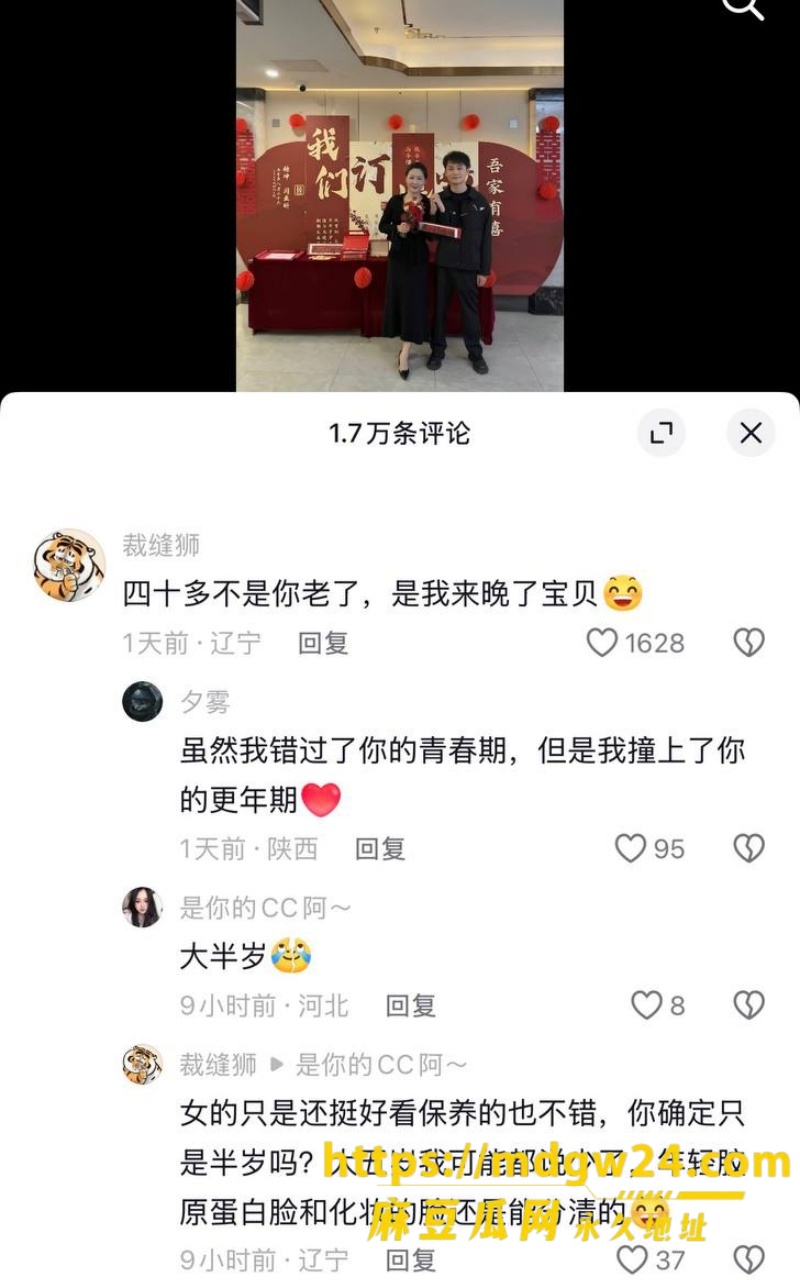Dislike 裁缝狮's comment about 四十多
Screen dimensions: 800x1280
pos(749,642)
